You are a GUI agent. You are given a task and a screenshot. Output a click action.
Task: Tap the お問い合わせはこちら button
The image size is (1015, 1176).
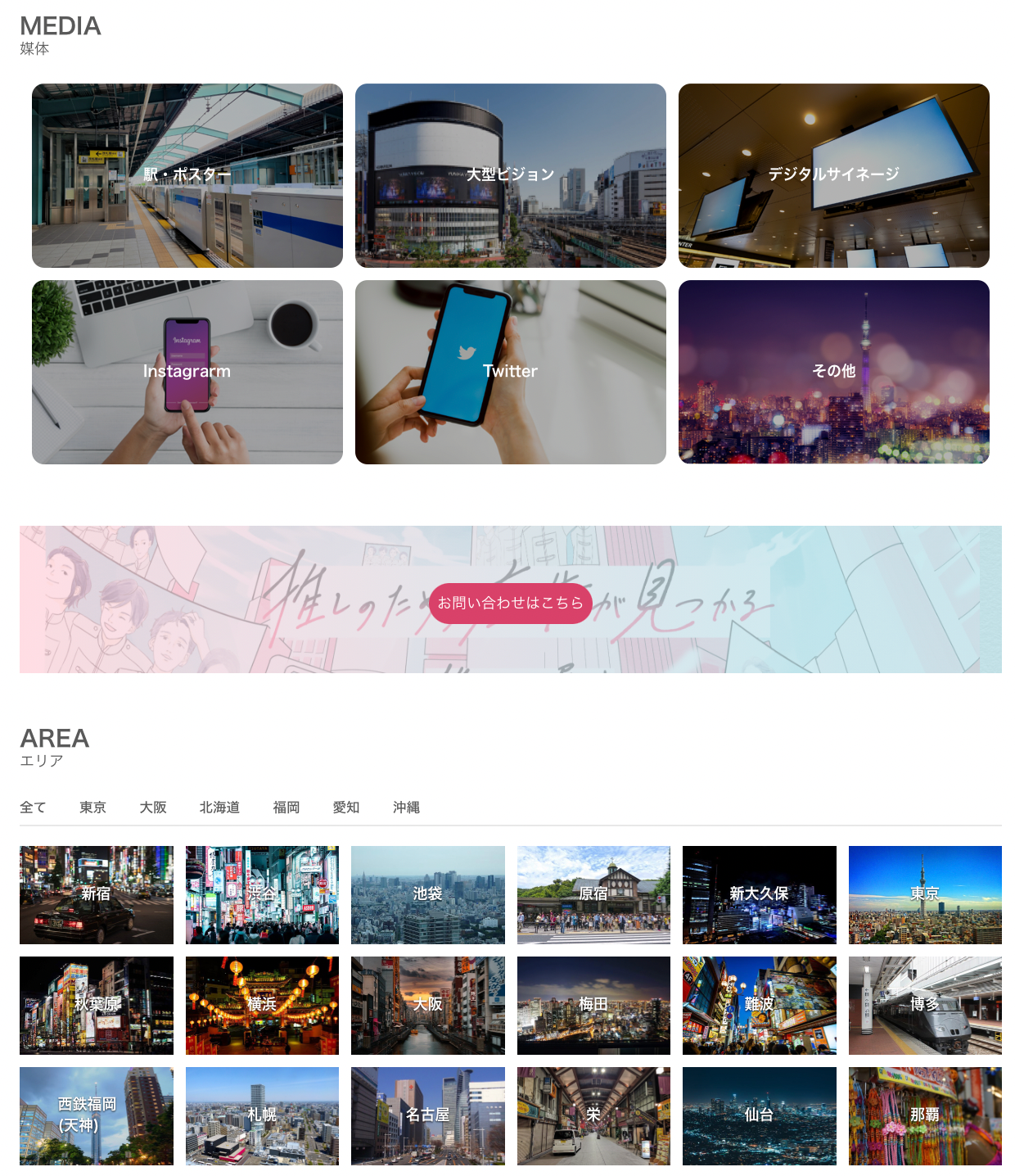(x=510, y=603)
